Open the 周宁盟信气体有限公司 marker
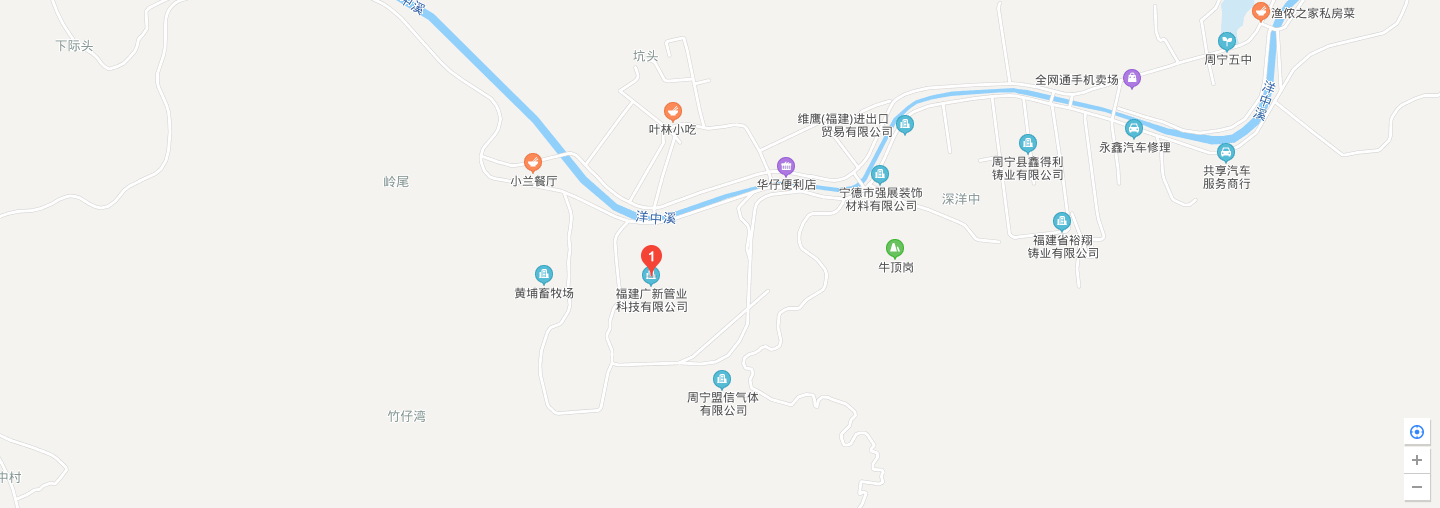The image size is (1440, 508). 722,379
